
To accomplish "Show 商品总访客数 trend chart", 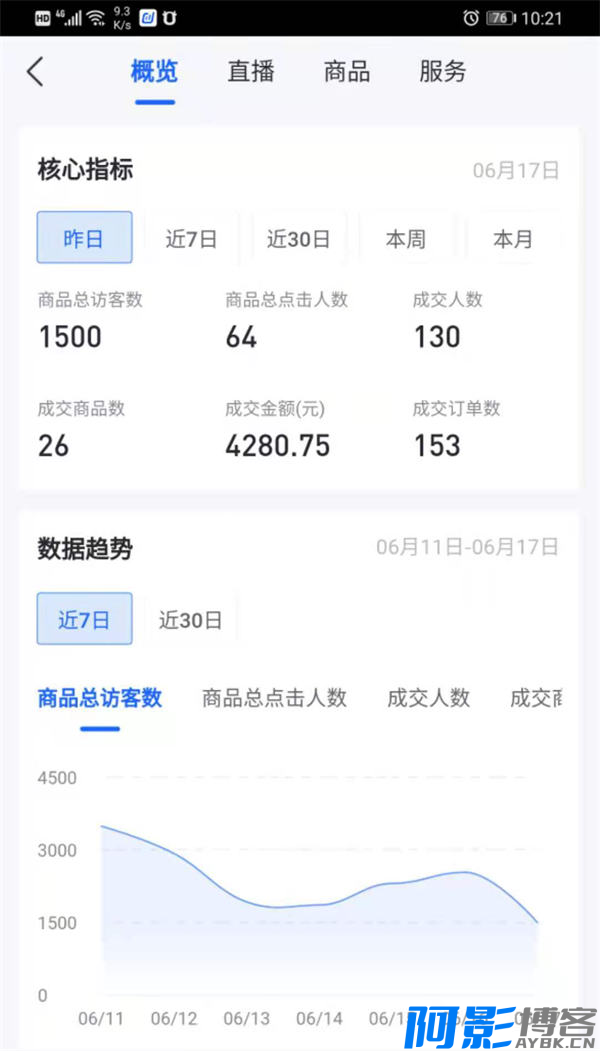I will click(x=100, y=698).
